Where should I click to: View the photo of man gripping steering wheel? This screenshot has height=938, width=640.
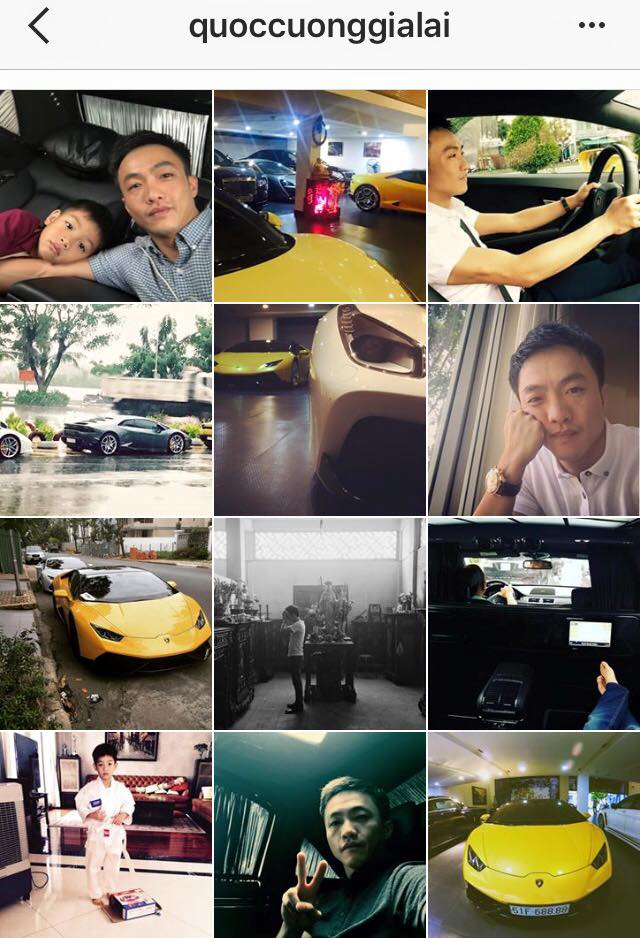533,196
